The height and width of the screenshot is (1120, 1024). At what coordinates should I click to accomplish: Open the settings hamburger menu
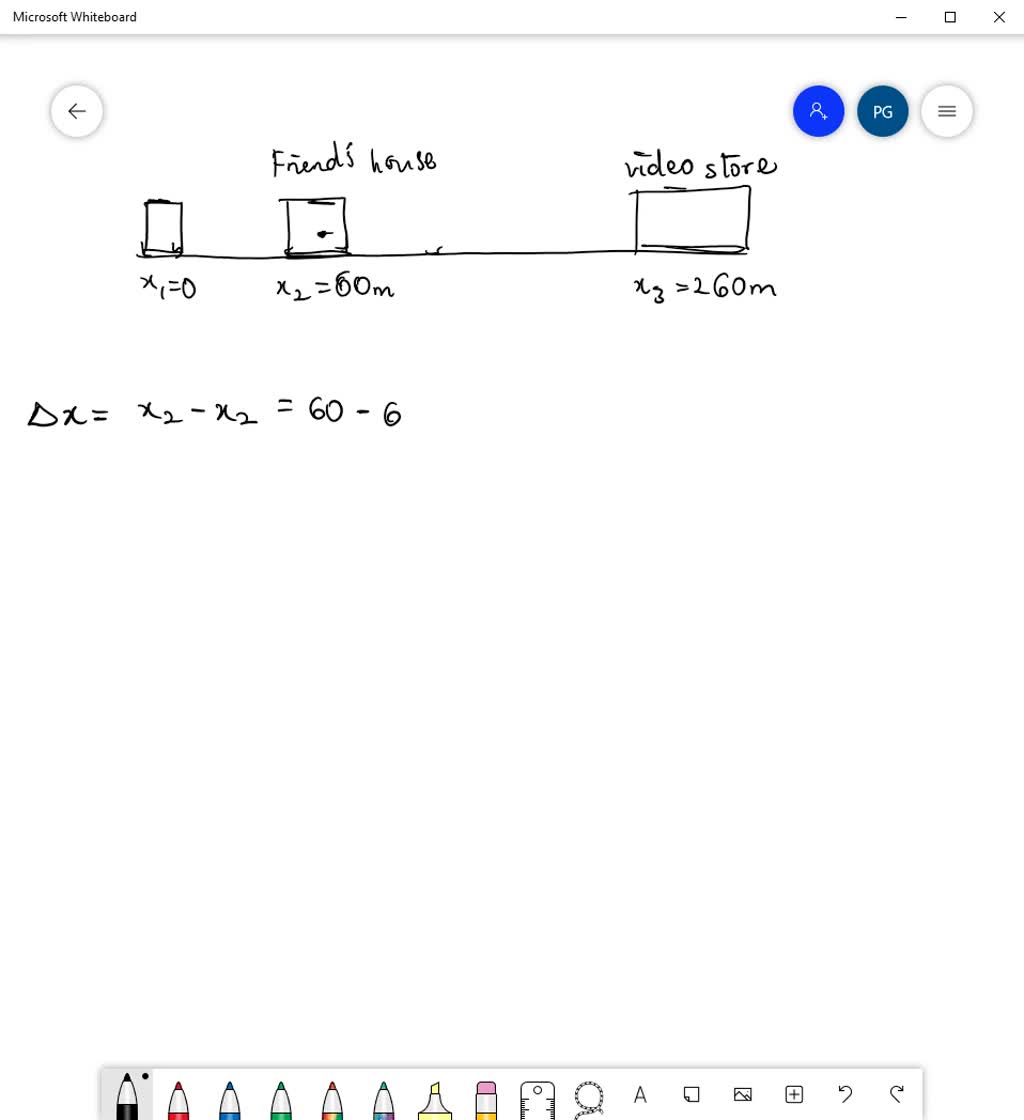946,111
